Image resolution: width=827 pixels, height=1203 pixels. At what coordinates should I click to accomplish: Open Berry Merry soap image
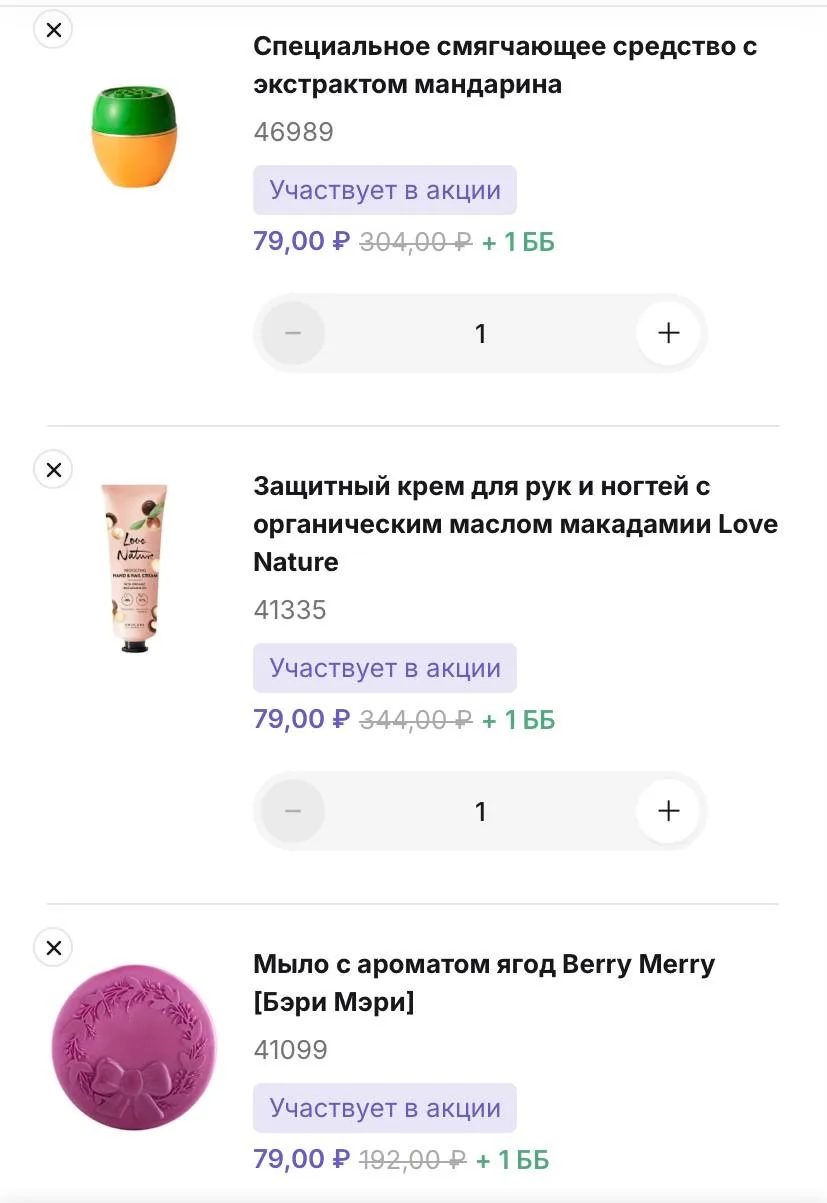[x=133, y=1046]
